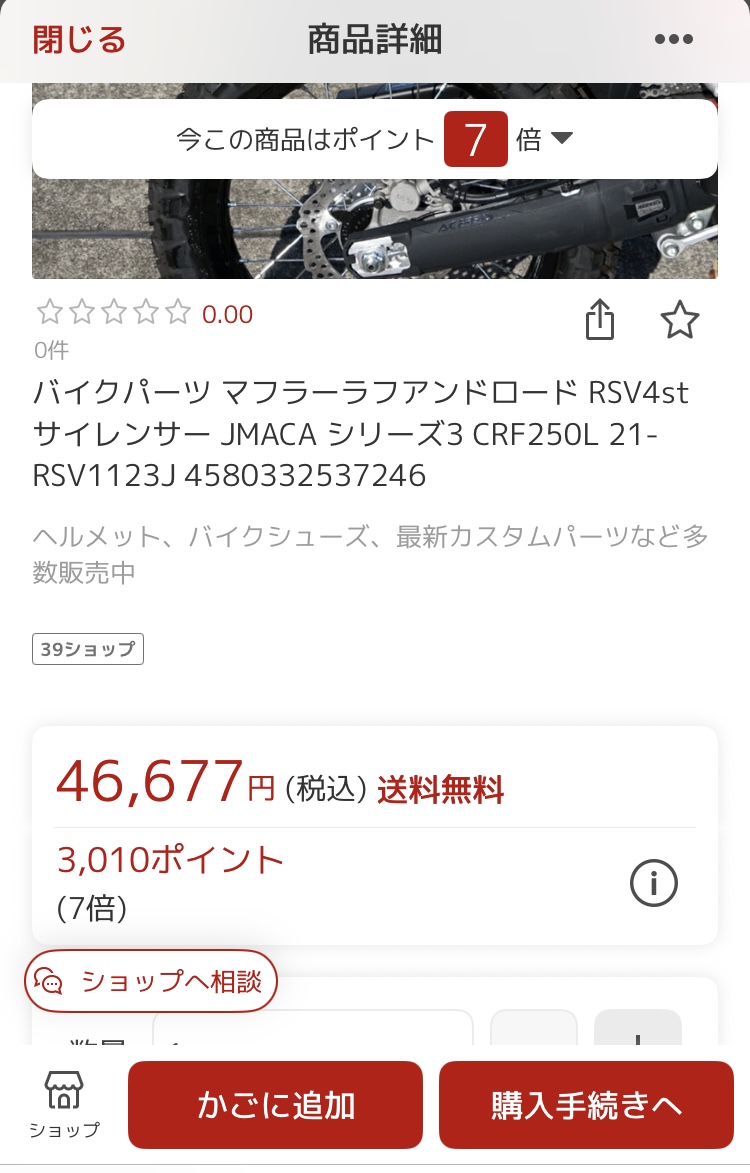
Task: Tap ショップへ相談 to contact the shop
Action: pyautogui.click(x=150, y=981)
